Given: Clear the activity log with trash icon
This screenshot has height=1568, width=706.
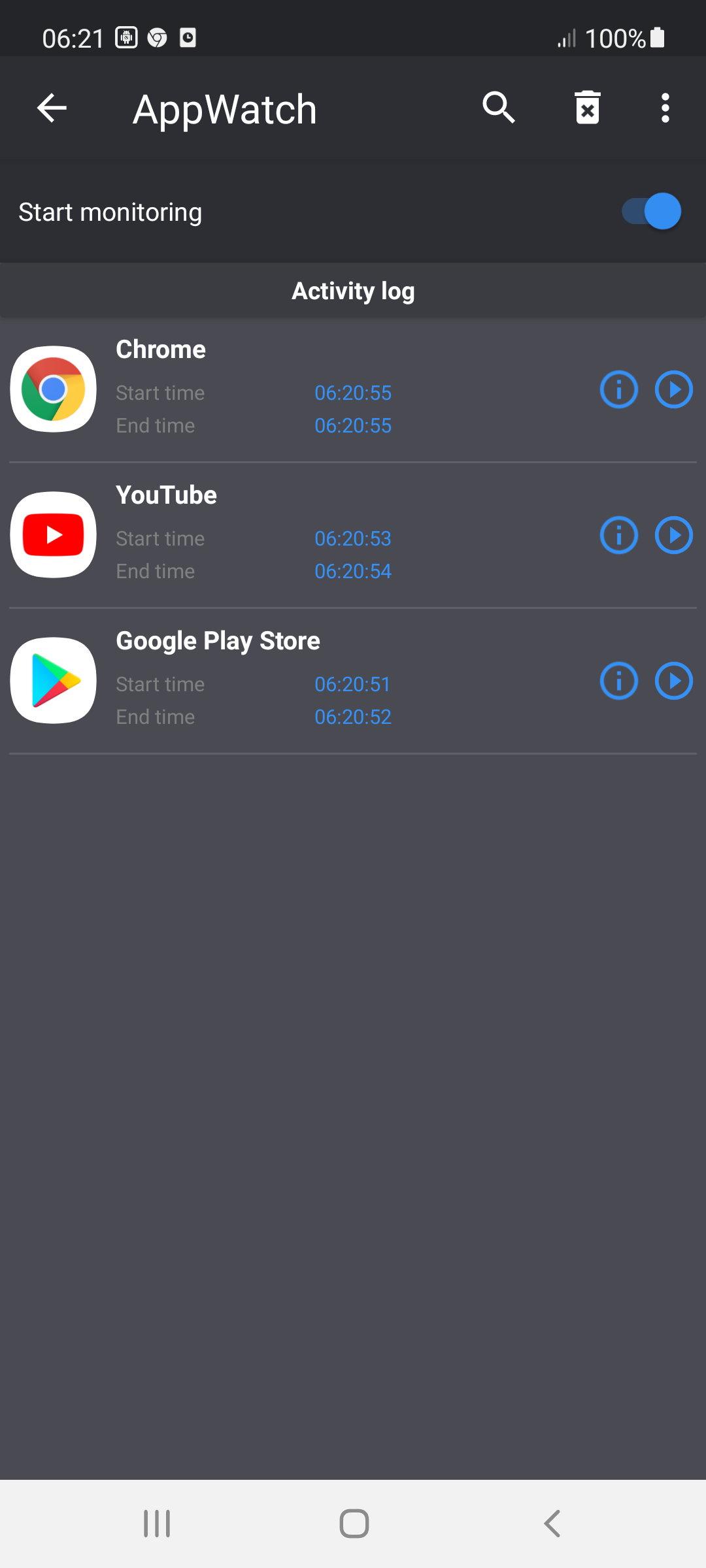Looking at the screenshot, I should click(587, 107).
